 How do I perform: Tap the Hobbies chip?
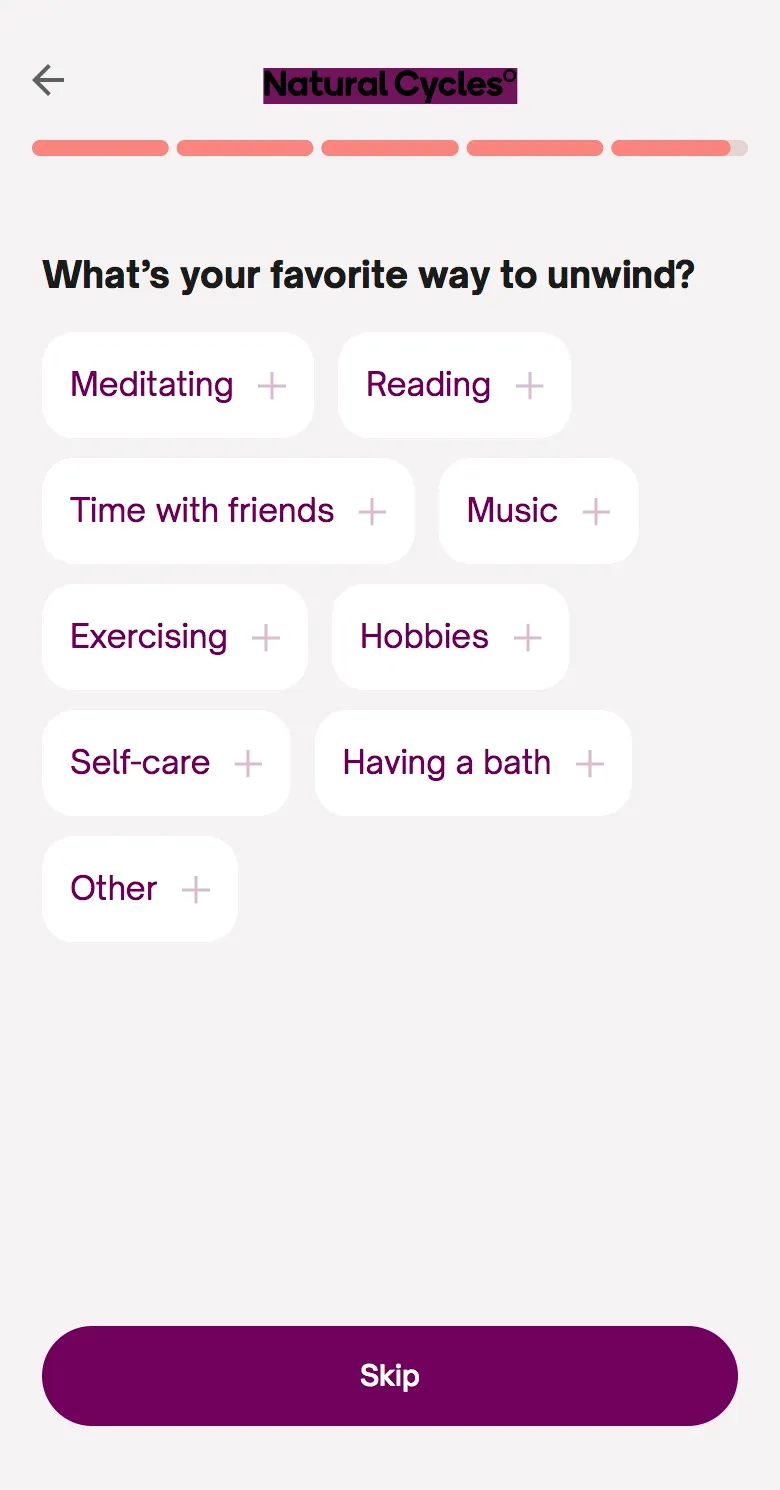451,637
